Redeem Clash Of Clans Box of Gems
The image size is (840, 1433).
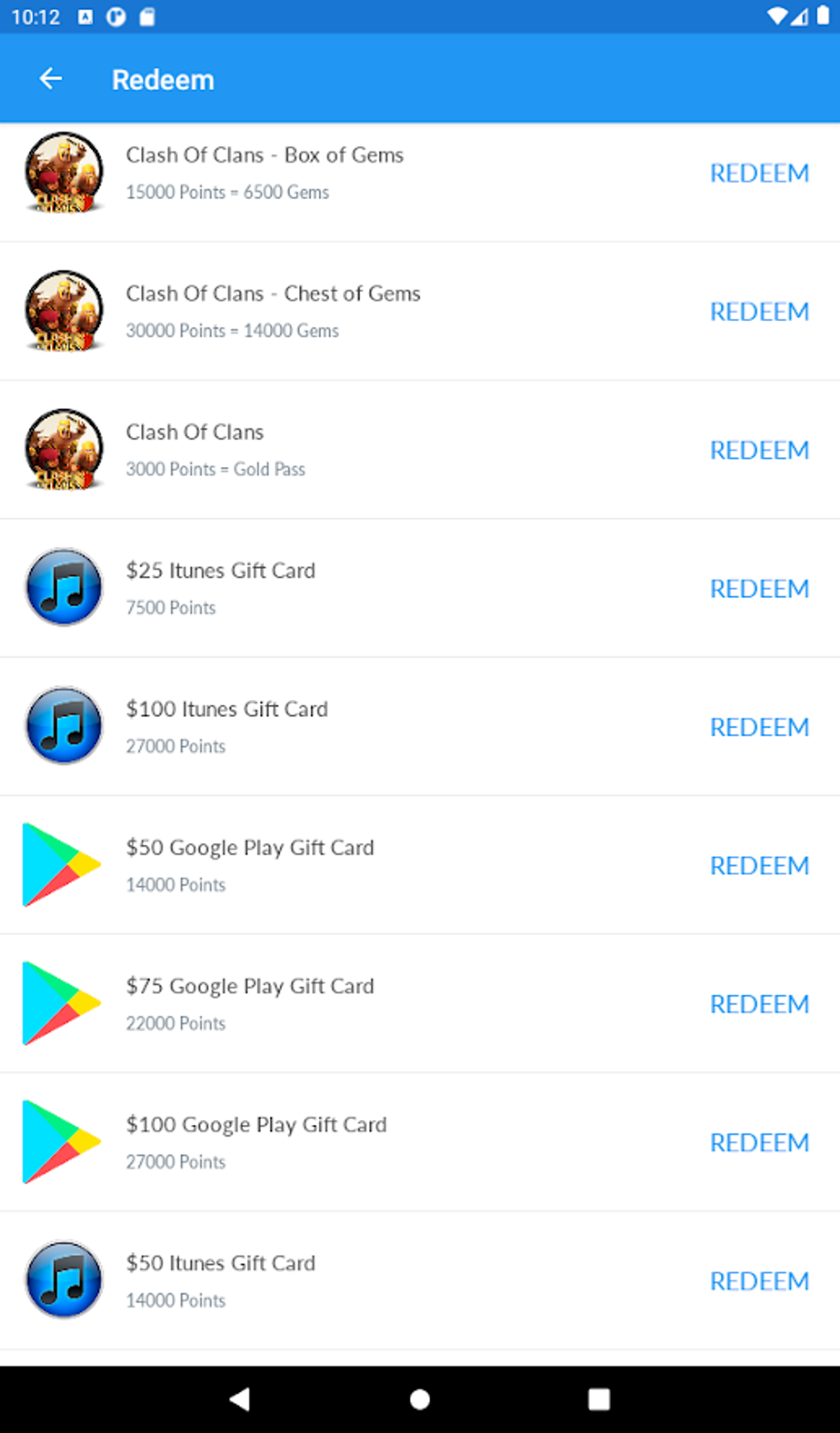click(x=759, y=173)
